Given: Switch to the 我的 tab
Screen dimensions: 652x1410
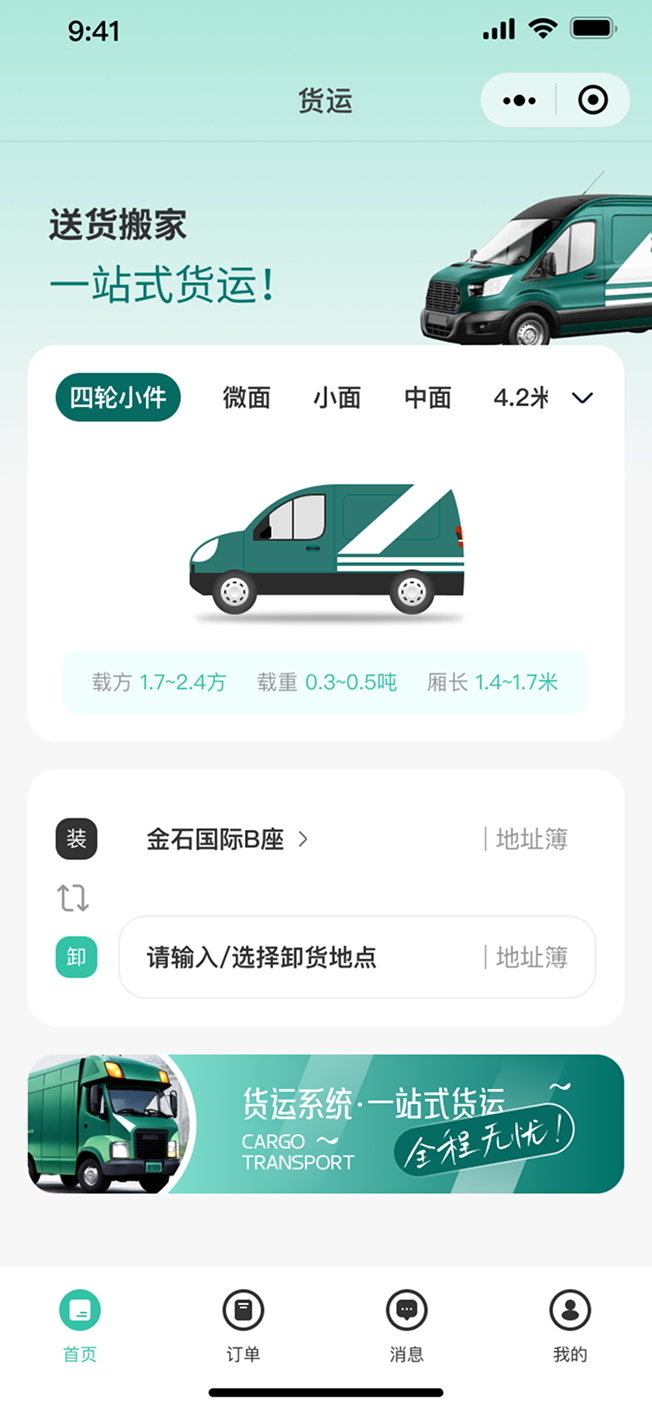Looking at the screenshot, I should click(570, 1326).
